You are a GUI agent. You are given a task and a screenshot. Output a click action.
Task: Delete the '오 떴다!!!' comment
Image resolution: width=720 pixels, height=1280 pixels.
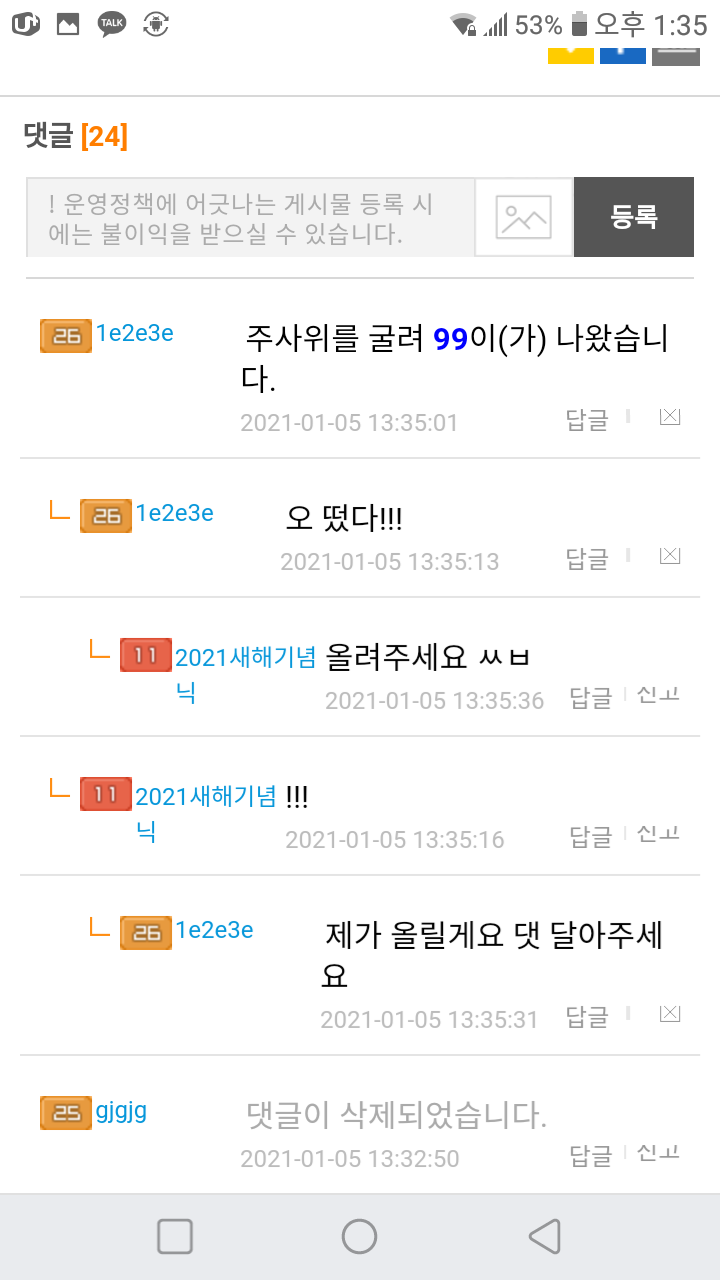point(670,556)
